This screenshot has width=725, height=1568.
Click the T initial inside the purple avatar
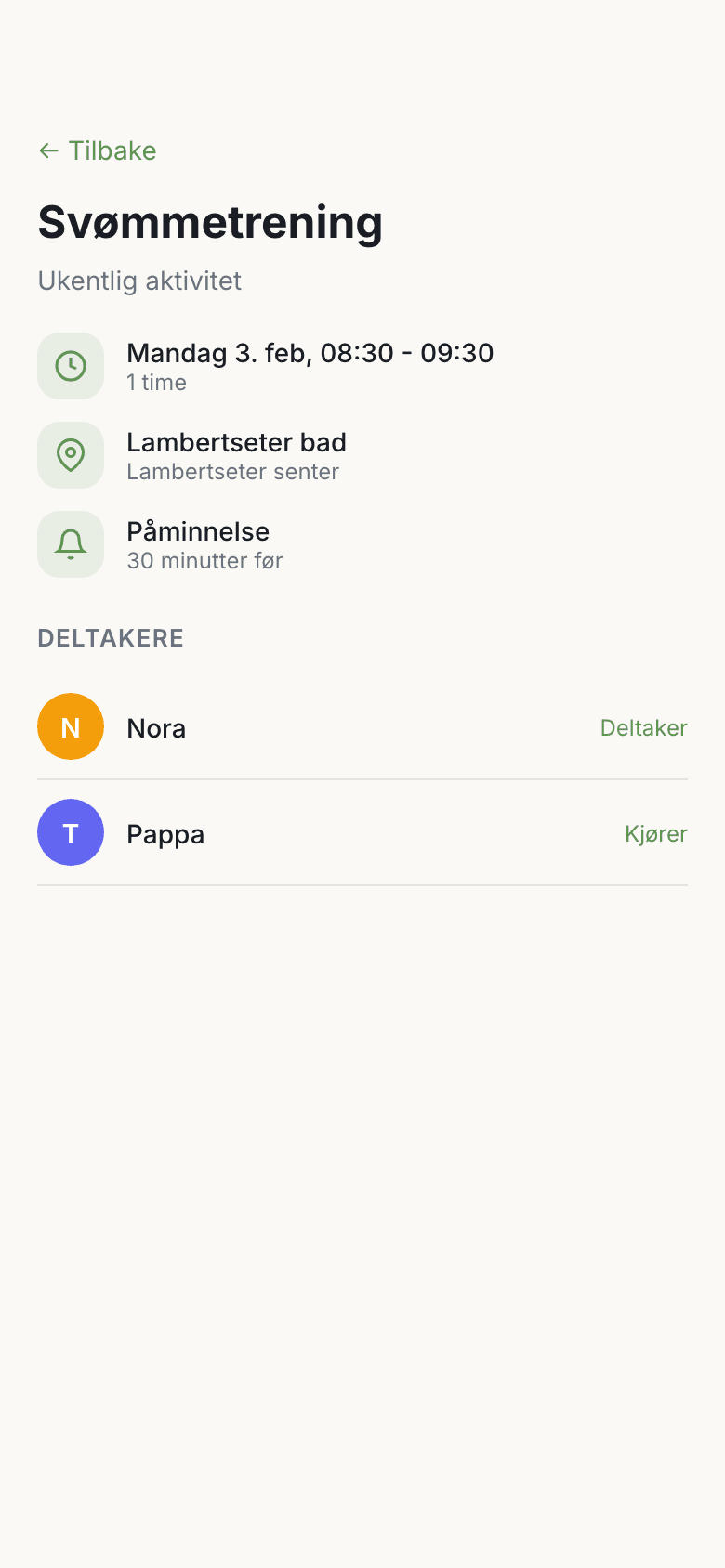(x=70, y=832)
